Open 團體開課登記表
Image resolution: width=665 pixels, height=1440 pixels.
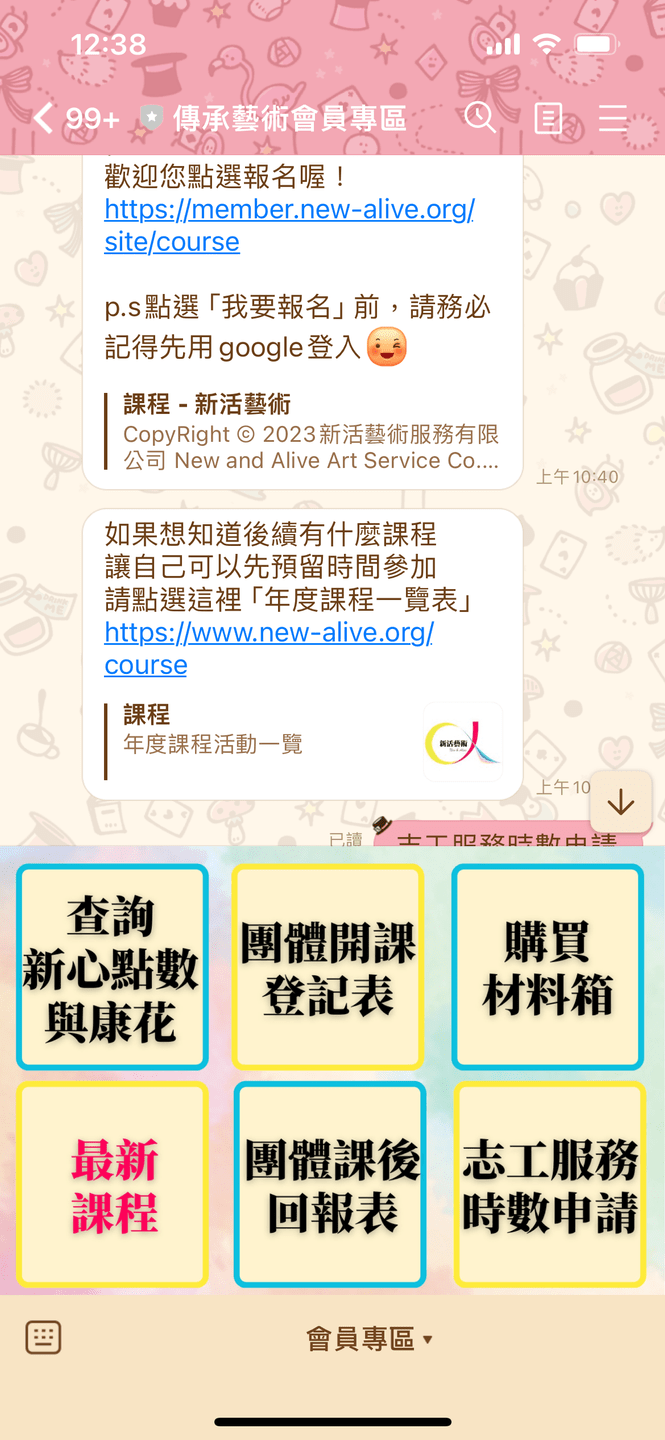click(x=328, y=967)
